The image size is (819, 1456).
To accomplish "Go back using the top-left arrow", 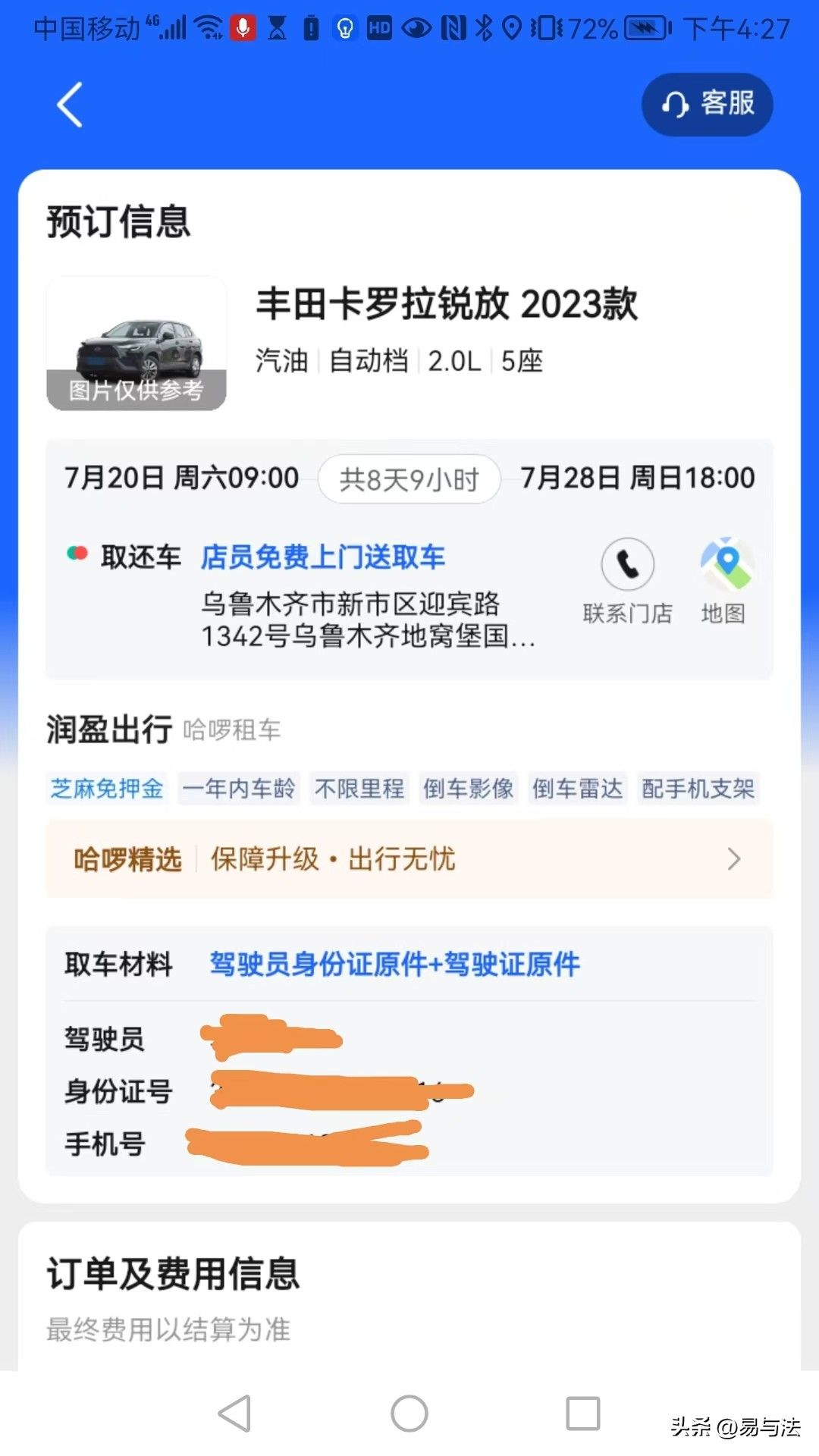I will (x=70, y=105).
